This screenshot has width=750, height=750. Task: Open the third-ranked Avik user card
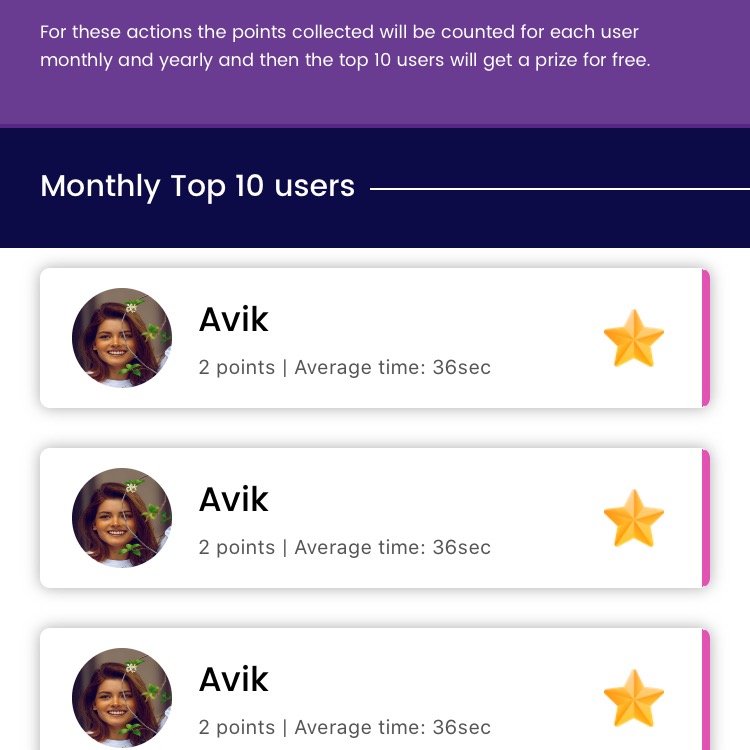coord(372,692)
